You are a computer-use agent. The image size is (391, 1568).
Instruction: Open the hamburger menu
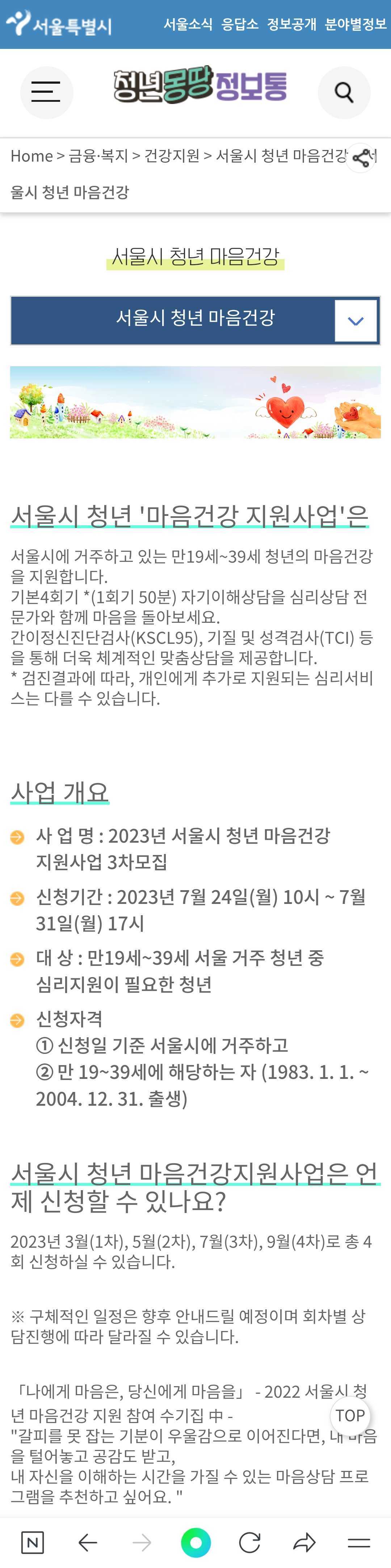pos(46,92)
